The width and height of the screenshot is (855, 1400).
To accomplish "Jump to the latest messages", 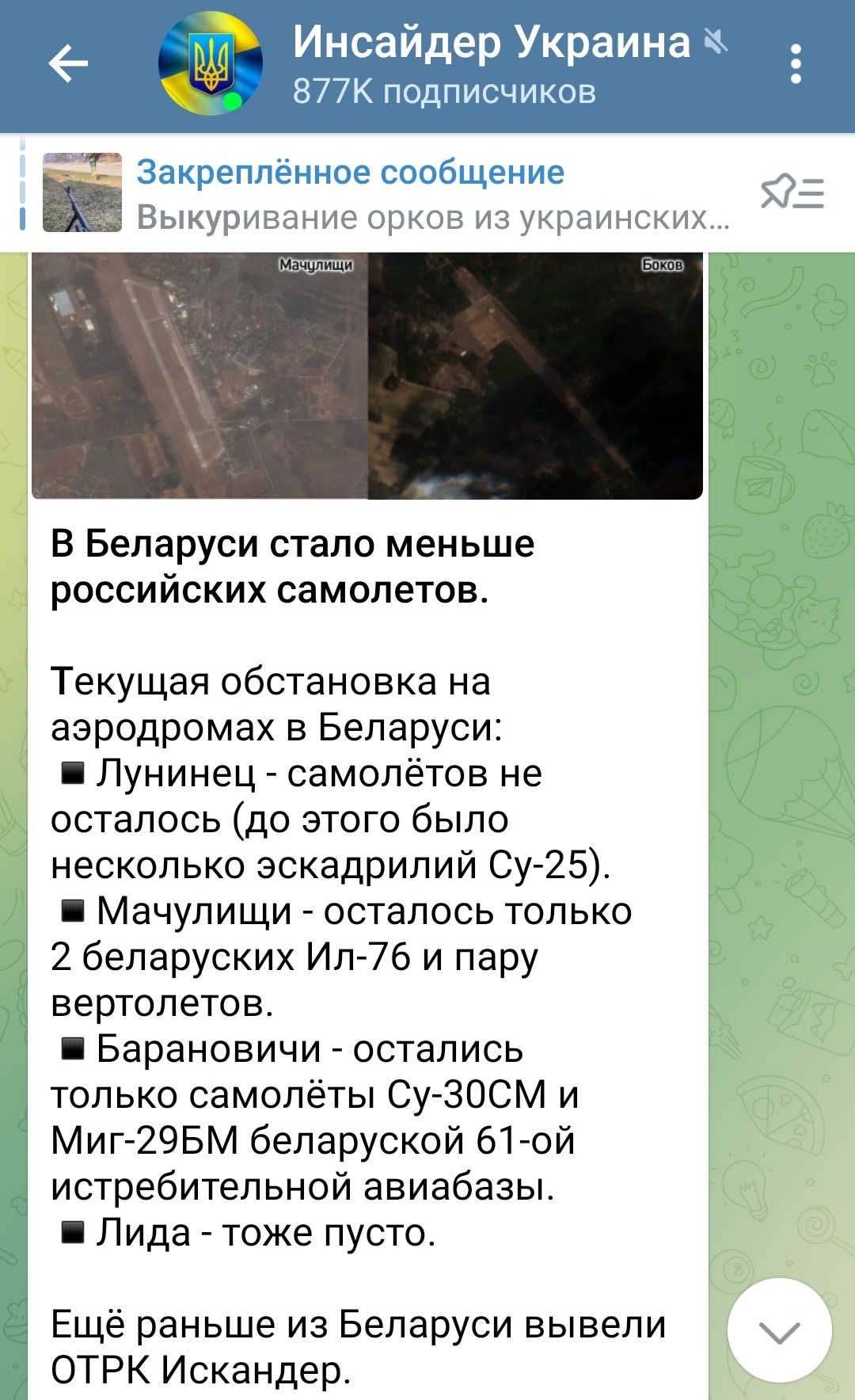I will pos(779,1331).
